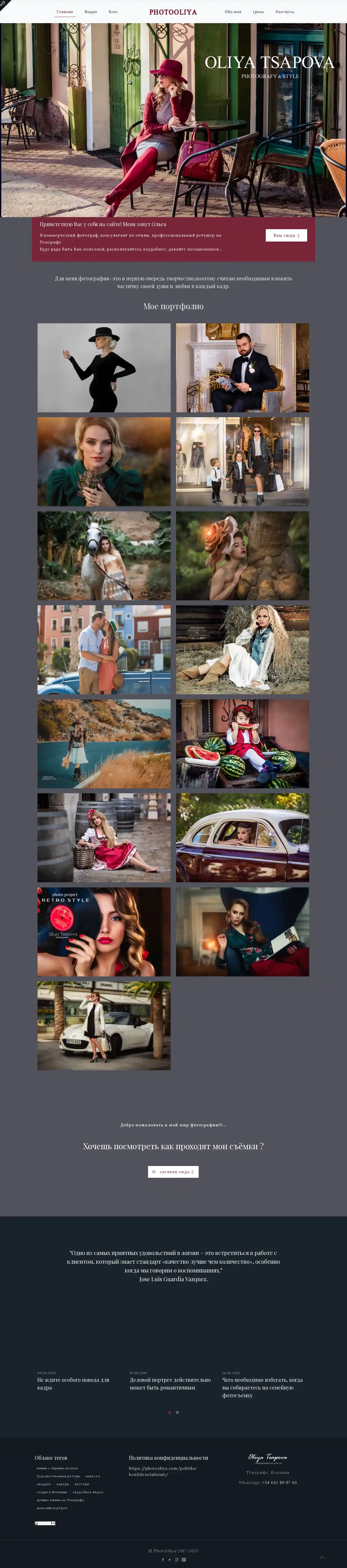Open the post 'Деловой портрет действительно может быть романтичным'
The image size is (347, 1568).
[x=170, y=1384]
